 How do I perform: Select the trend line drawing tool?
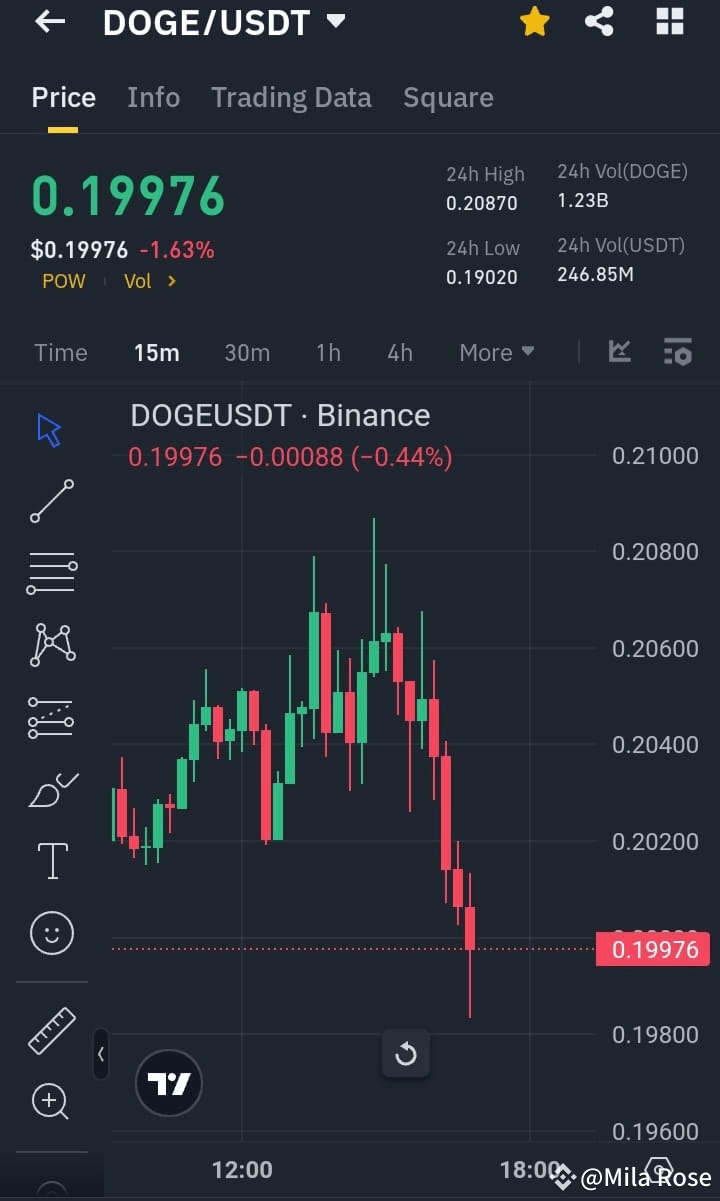coord(48,500)
